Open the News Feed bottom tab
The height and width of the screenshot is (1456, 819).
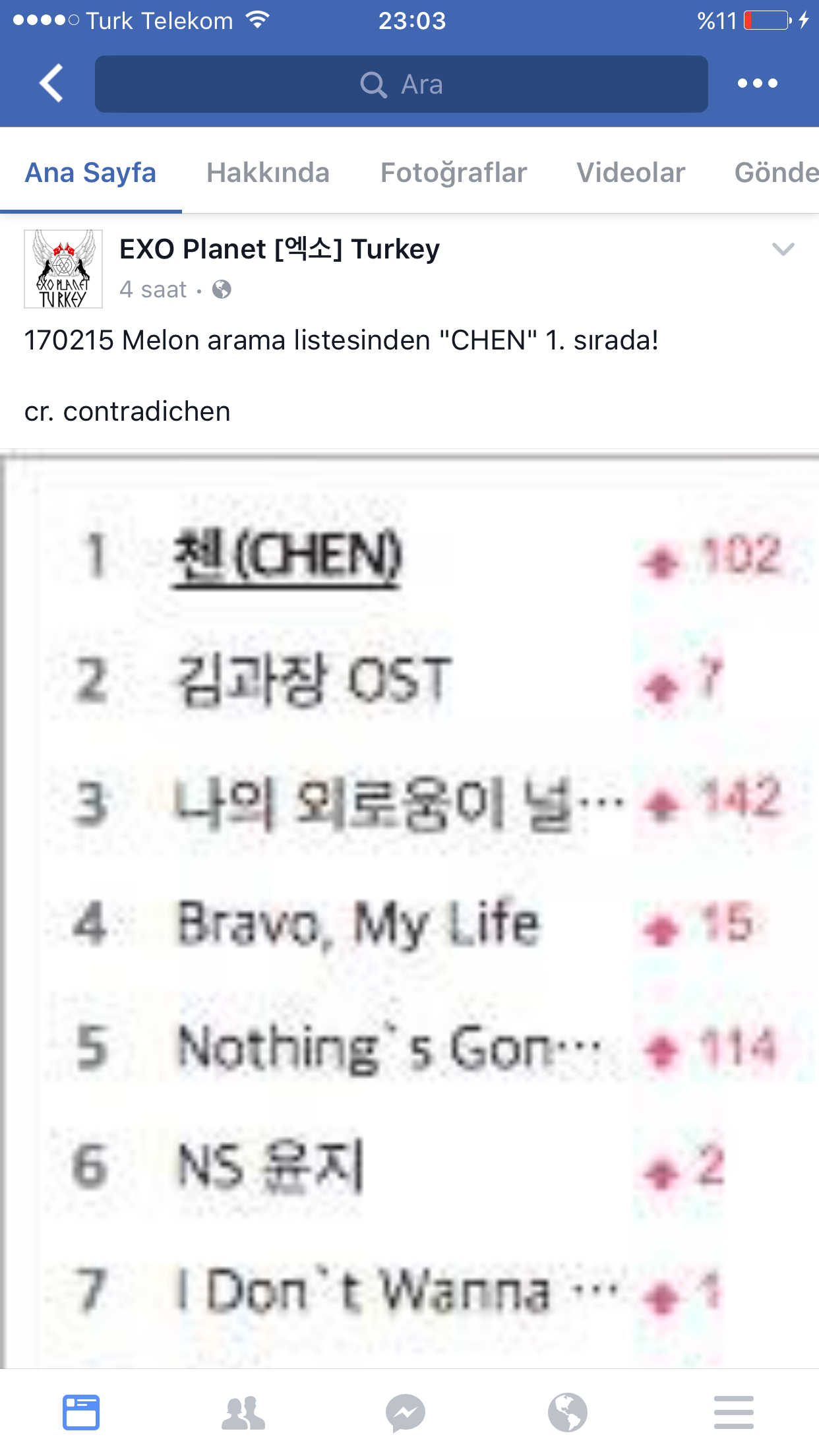point(81,1412)
